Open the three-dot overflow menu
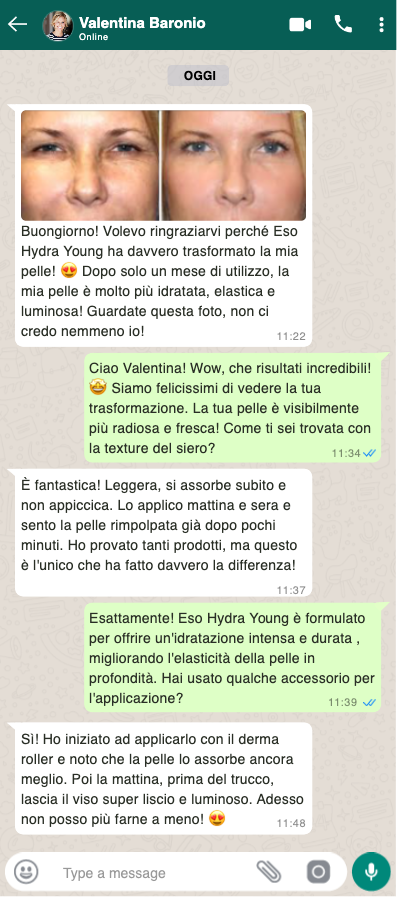Screen dimensions: 397x897 point(382,25)
